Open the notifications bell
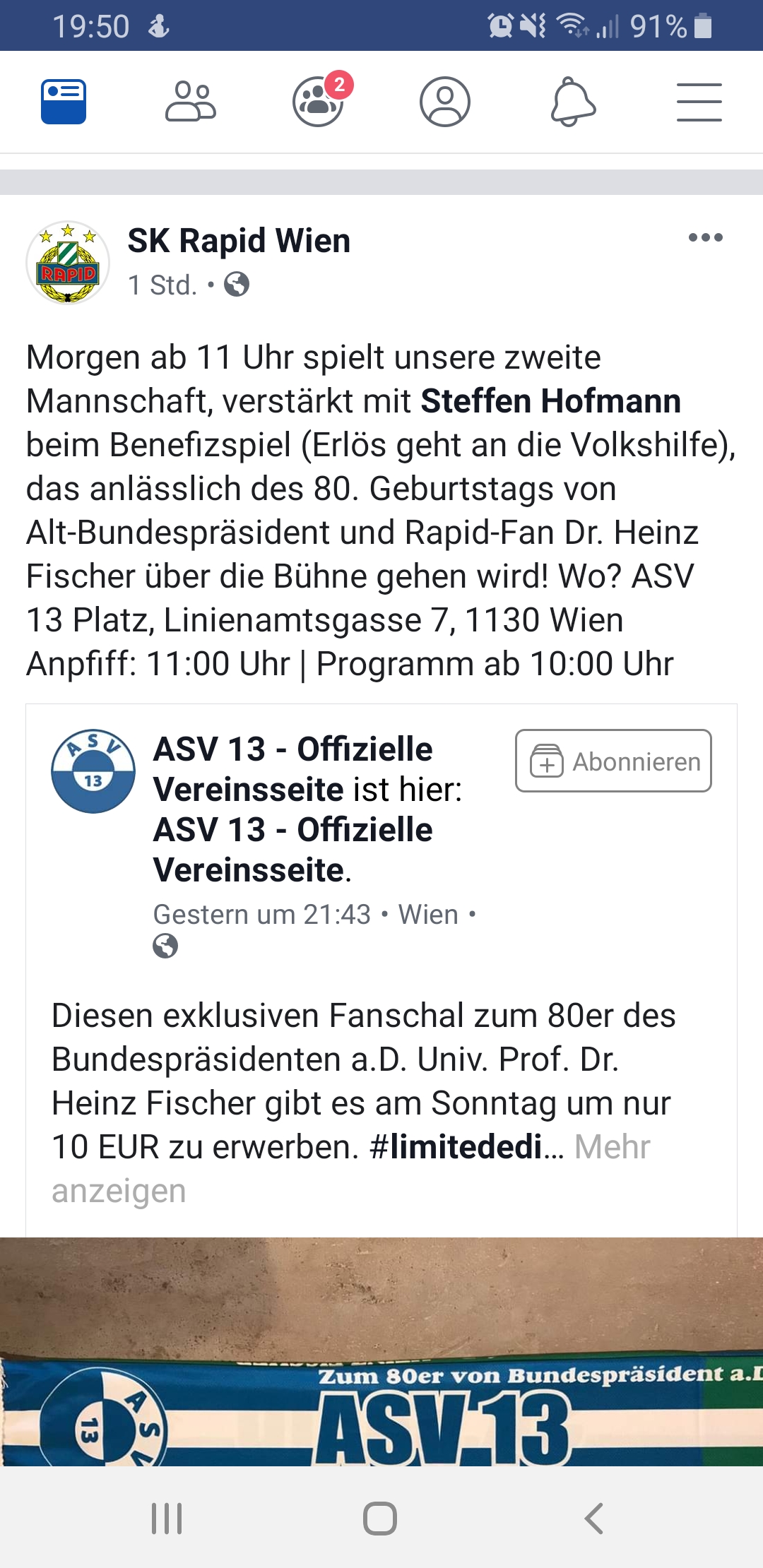The width and height of the screenshot is (763, 1568). [x=573, y=102]
